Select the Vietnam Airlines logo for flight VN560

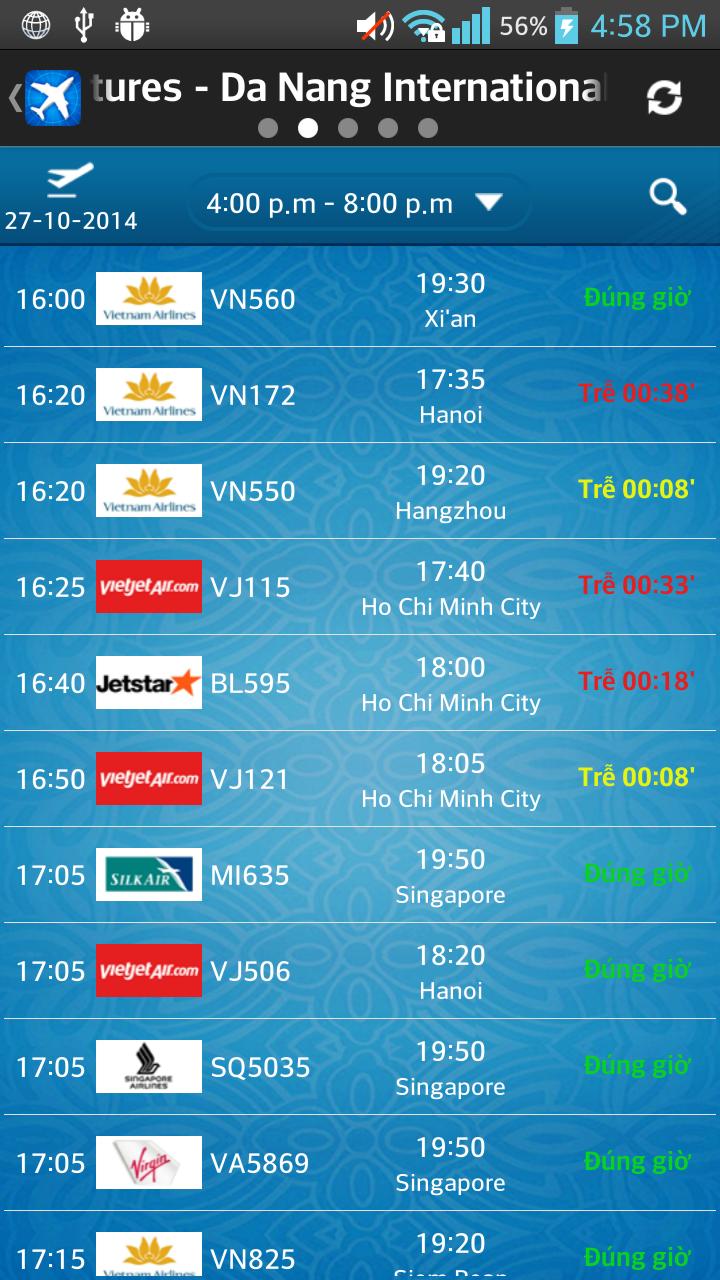(148, 297)
